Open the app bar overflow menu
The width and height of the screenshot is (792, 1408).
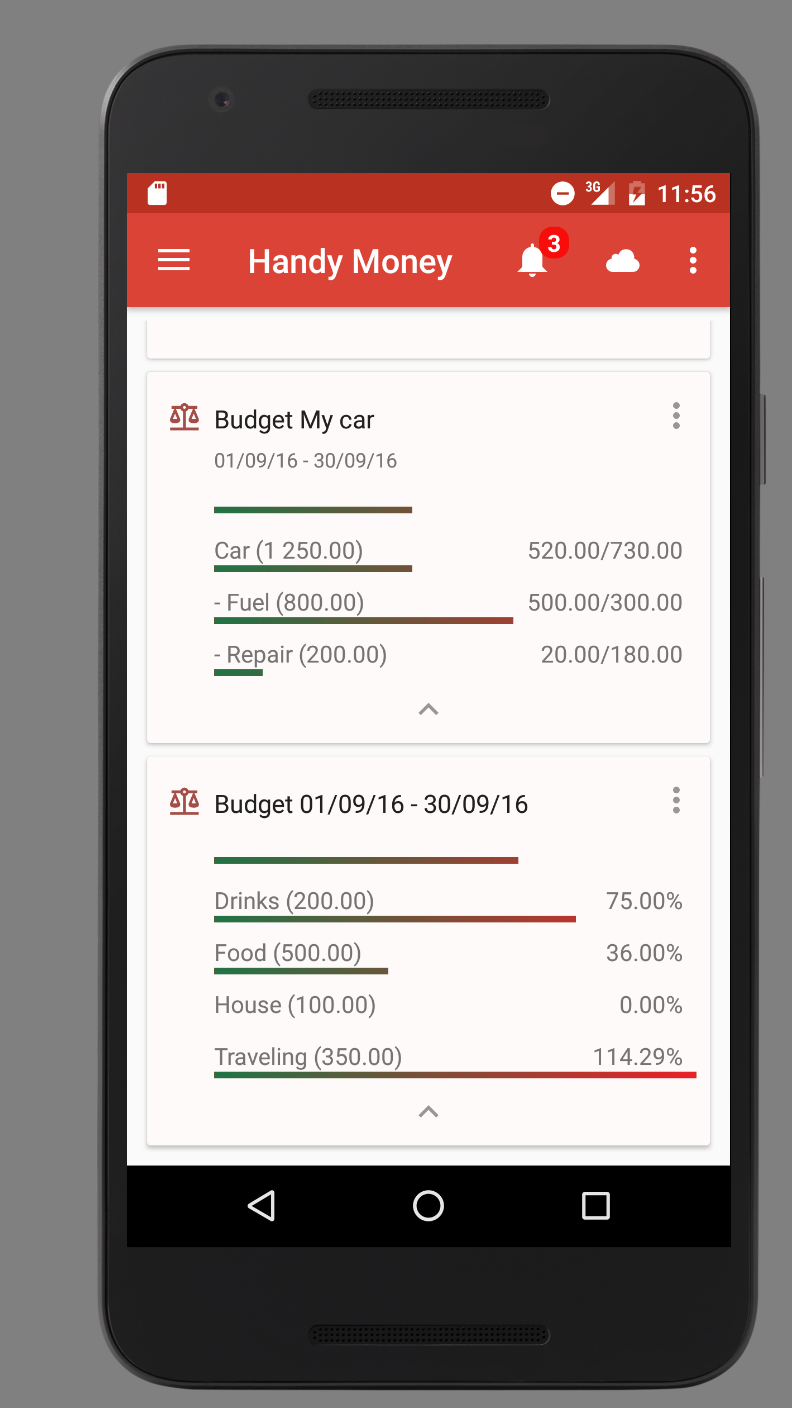tap(693, 261)
